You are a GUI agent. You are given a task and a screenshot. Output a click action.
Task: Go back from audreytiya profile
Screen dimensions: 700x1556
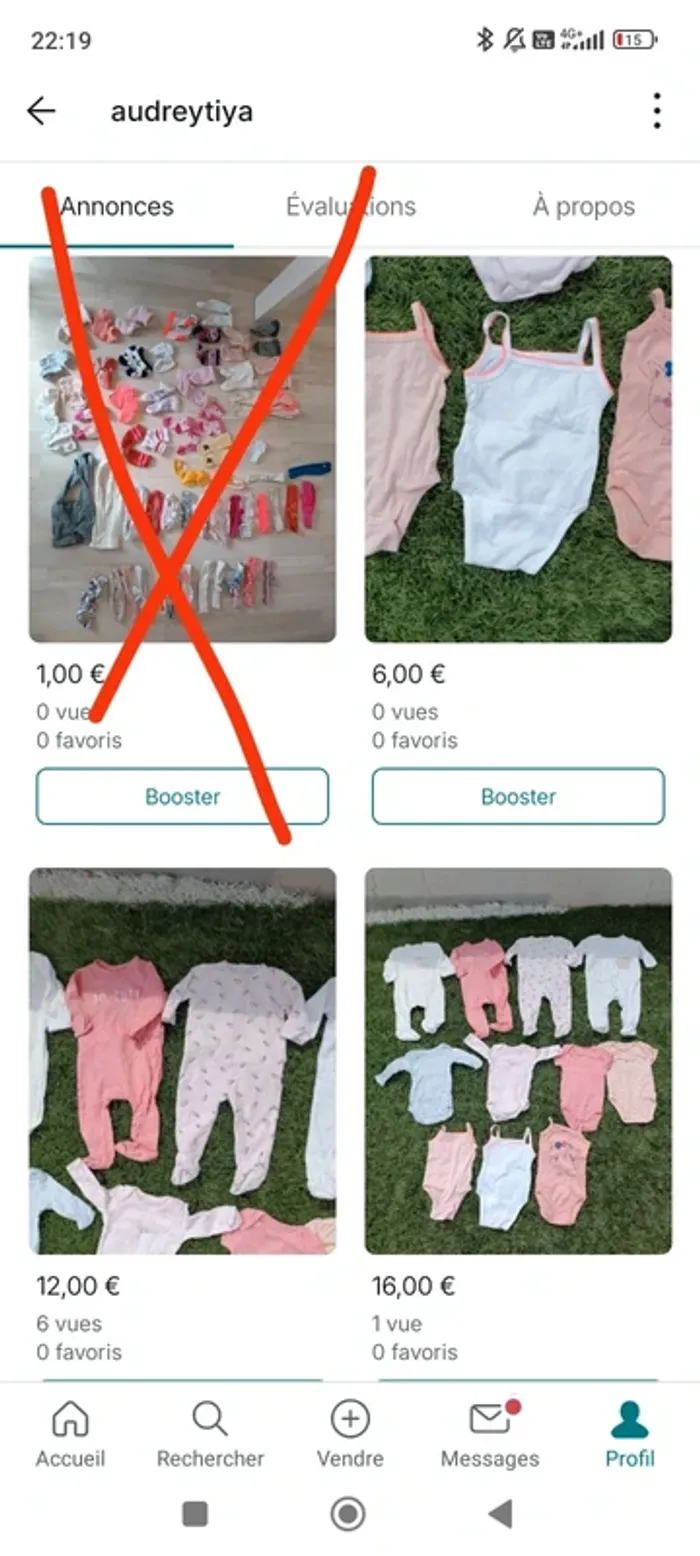[41, 111]
